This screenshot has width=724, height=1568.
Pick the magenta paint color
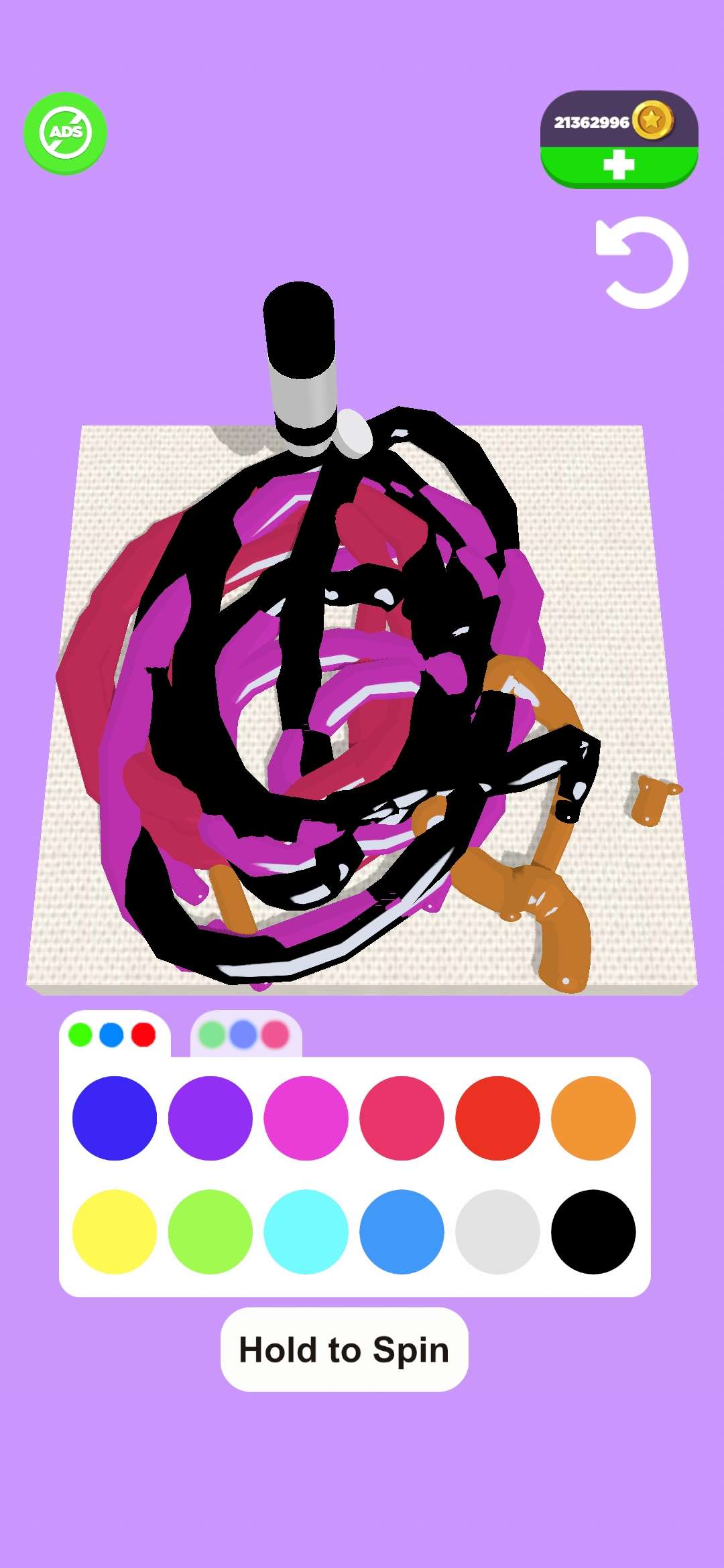[306, 1118]
